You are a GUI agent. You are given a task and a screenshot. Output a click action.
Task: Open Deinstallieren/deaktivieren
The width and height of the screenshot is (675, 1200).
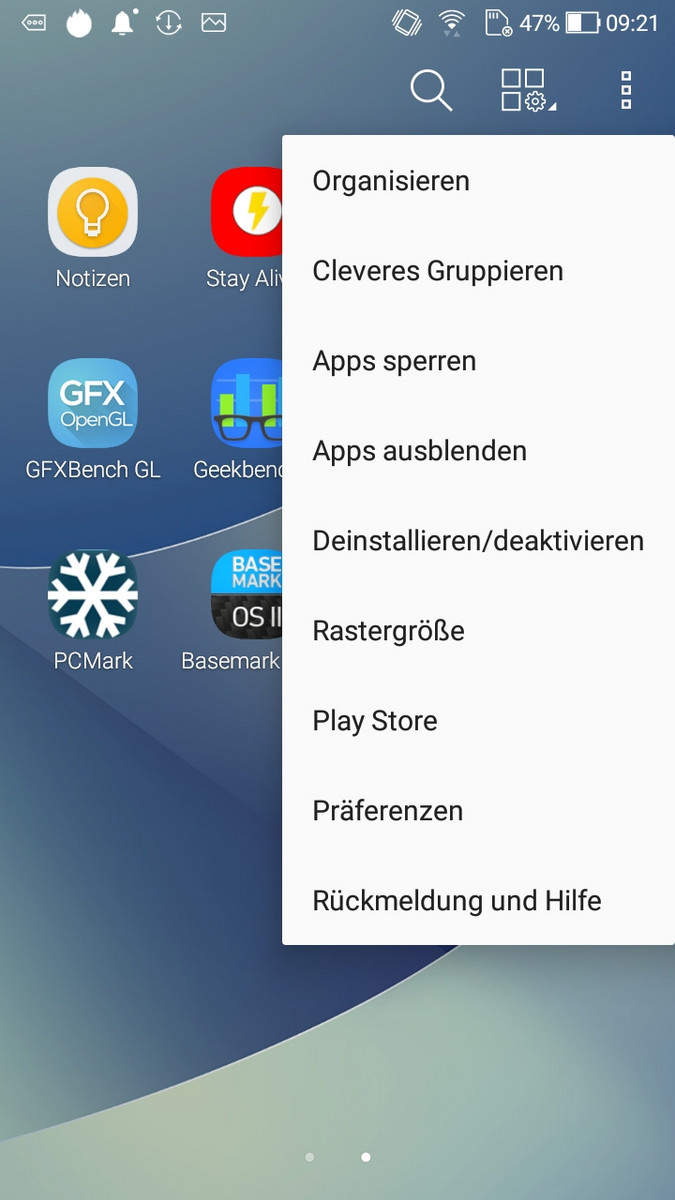(x=478, y=541)
